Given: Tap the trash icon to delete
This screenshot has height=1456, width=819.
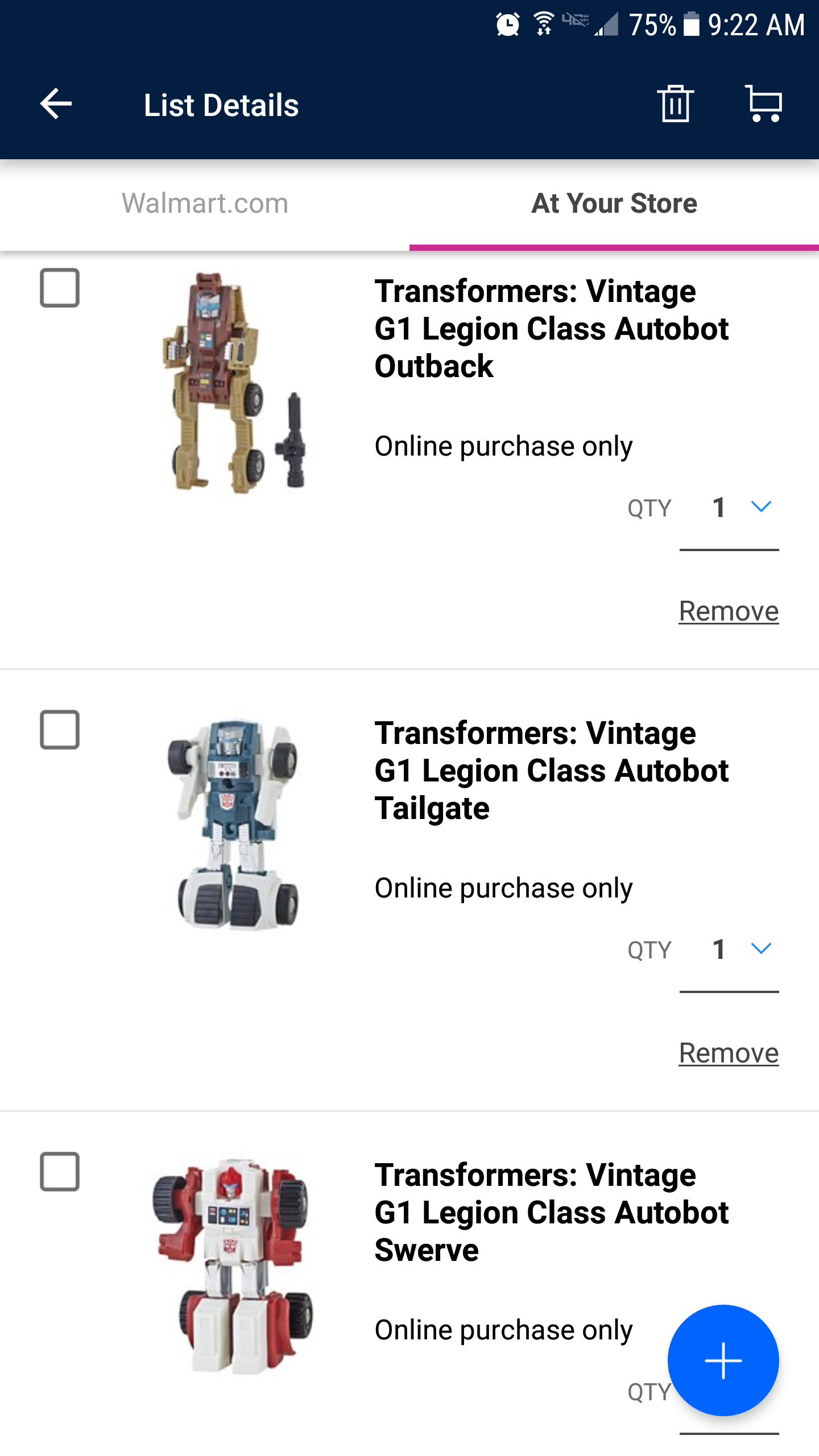Looking at the screenshot, I should pos(675,104).
